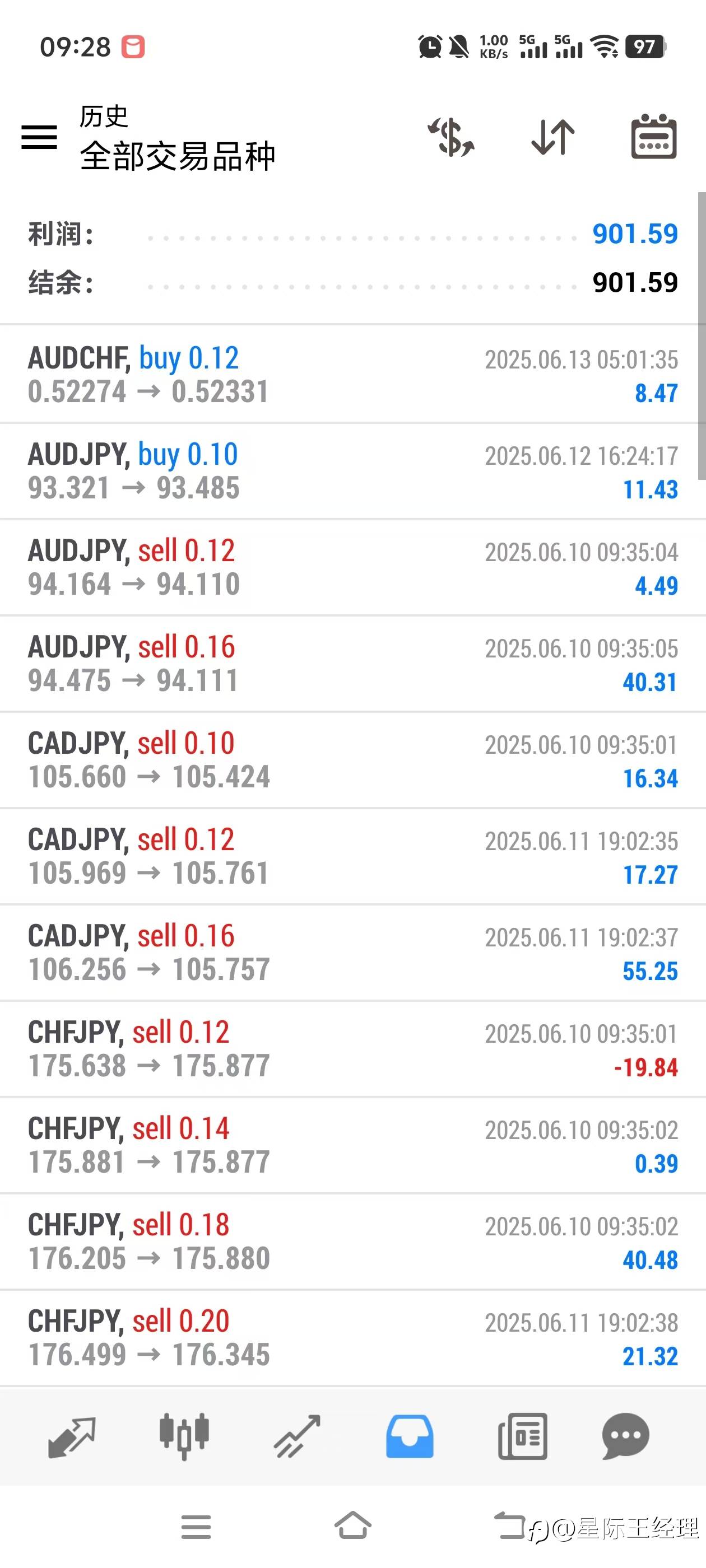Open the chat messages tab
Screen dimensions: 706x1568
click(x=625, y=1436)
